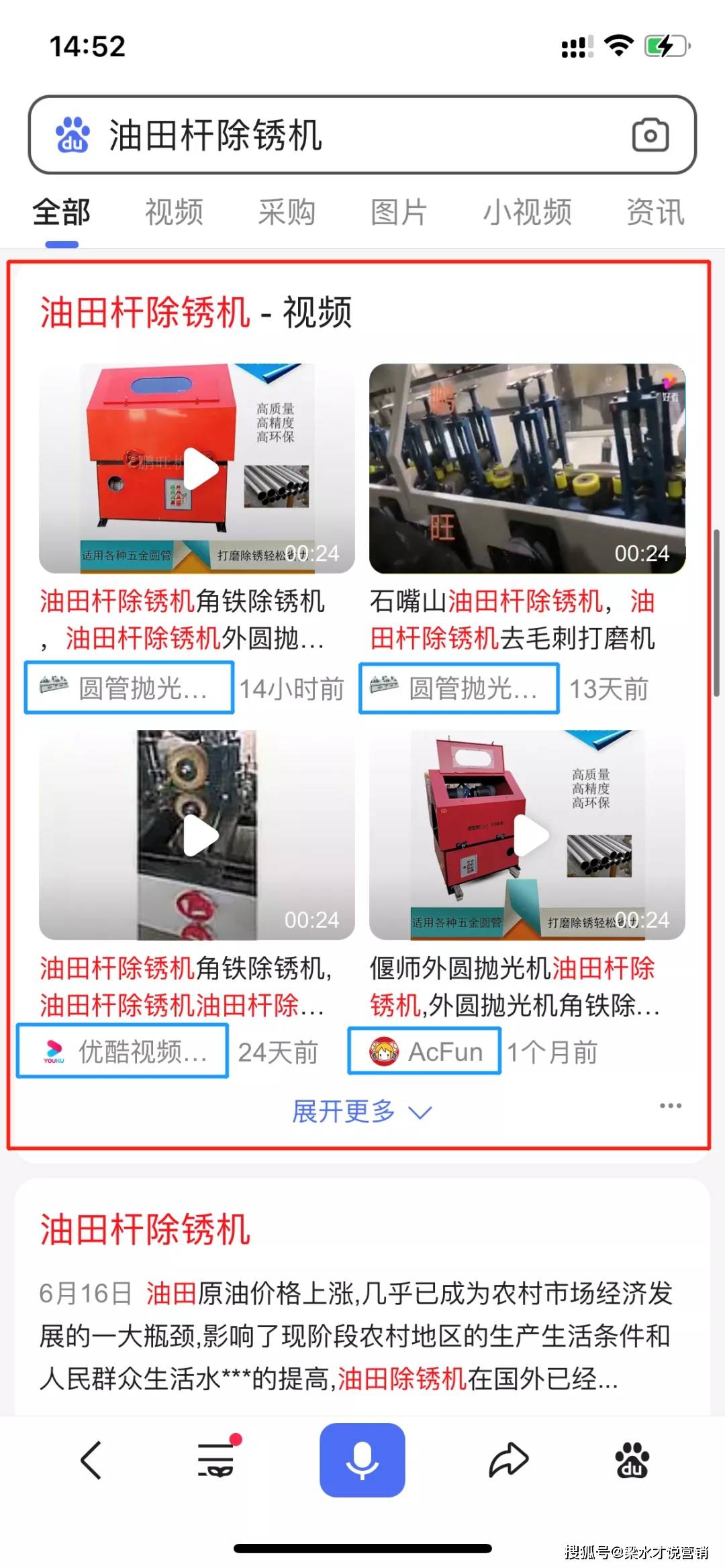Switch to the 采购 tab
Screen dimensions: 725x1568
point(287,213)
